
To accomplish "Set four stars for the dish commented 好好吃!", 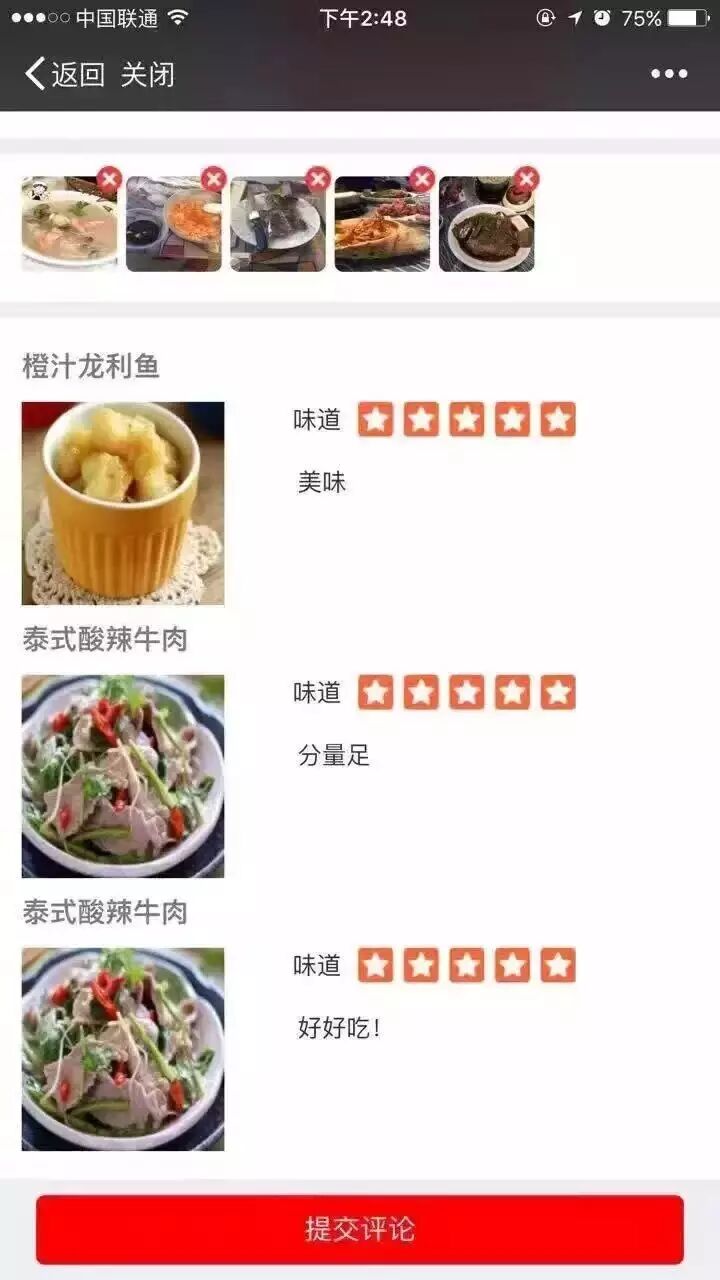I will (x=512, y=965).
